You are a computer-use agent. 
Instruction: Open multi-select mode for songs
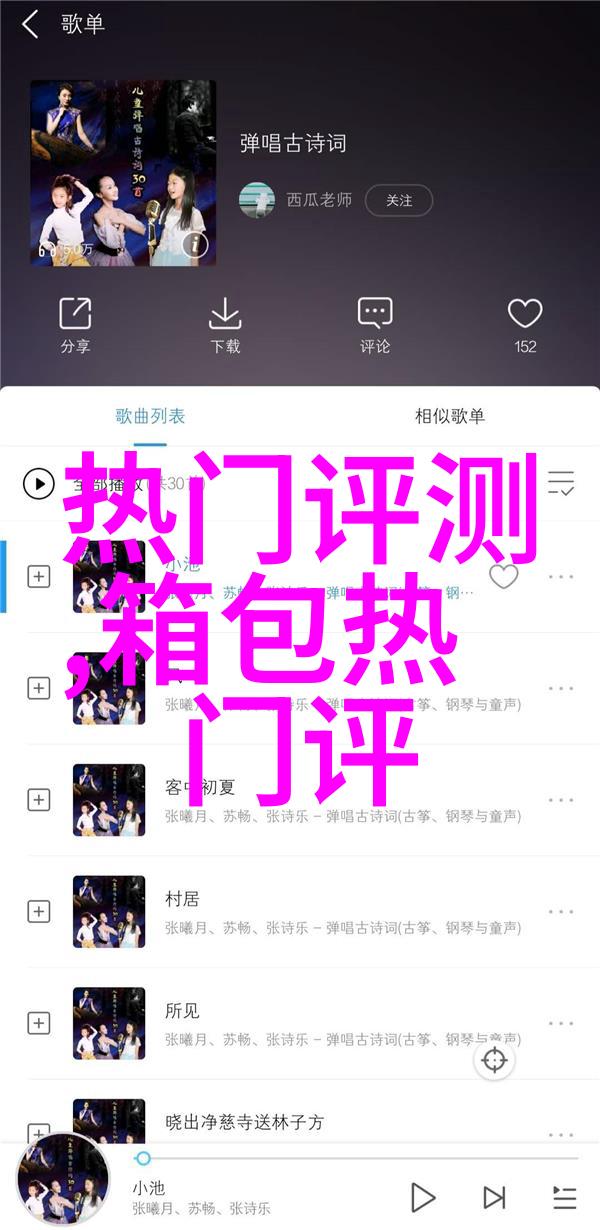[561, 485]
